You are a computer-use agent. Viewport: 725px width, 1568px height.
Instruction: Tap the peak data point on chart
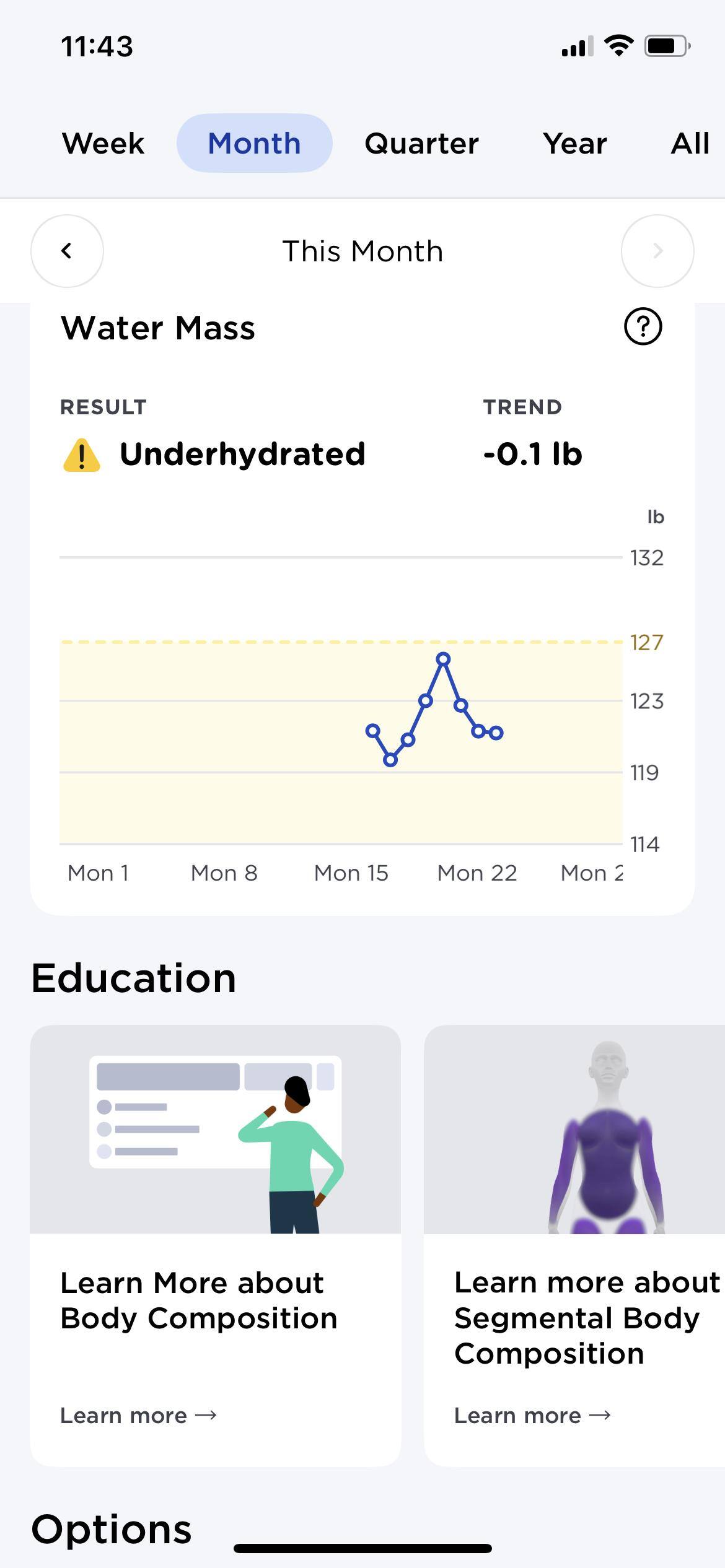pos(443,659)
